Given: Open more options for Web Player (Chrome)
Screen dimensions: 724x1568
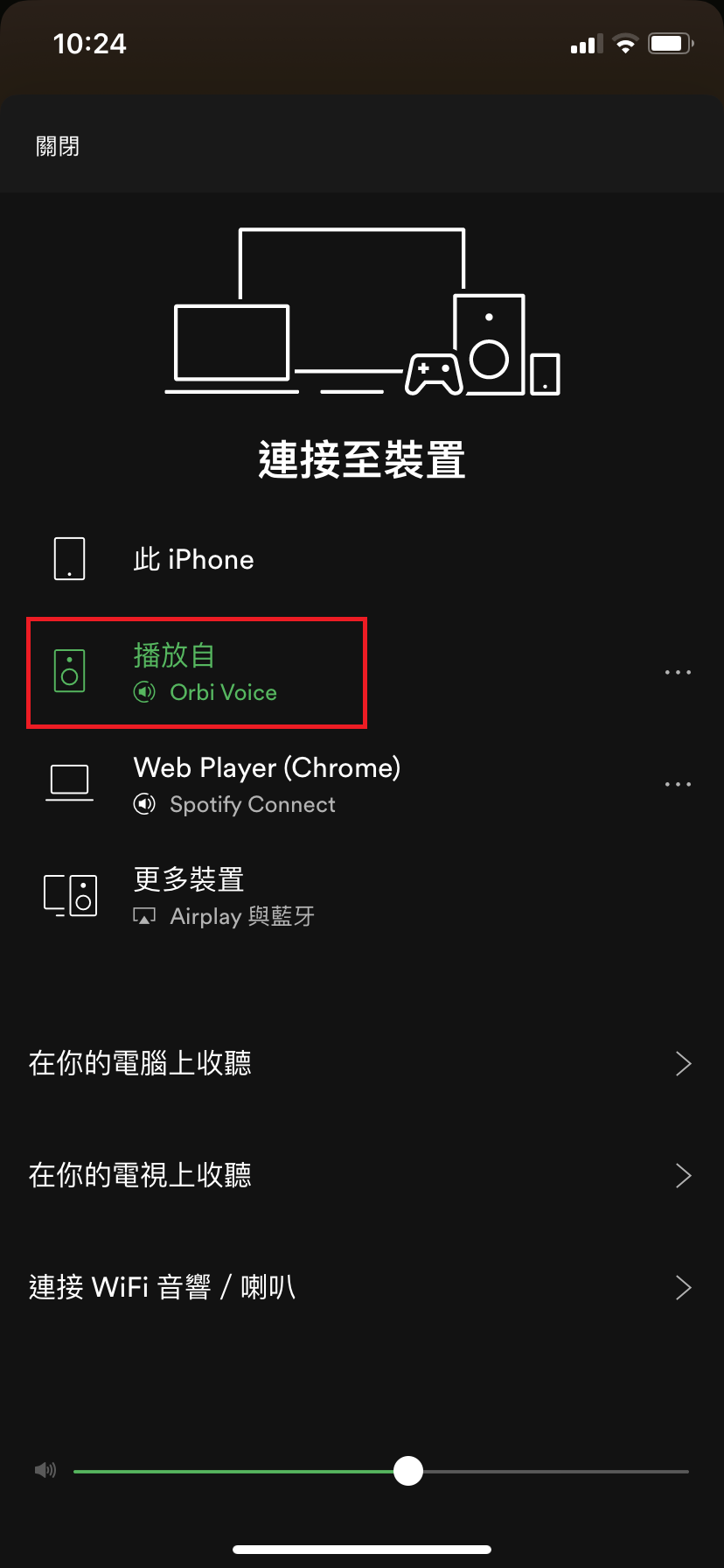Looking at the screenshot, I should click(678, 785).
